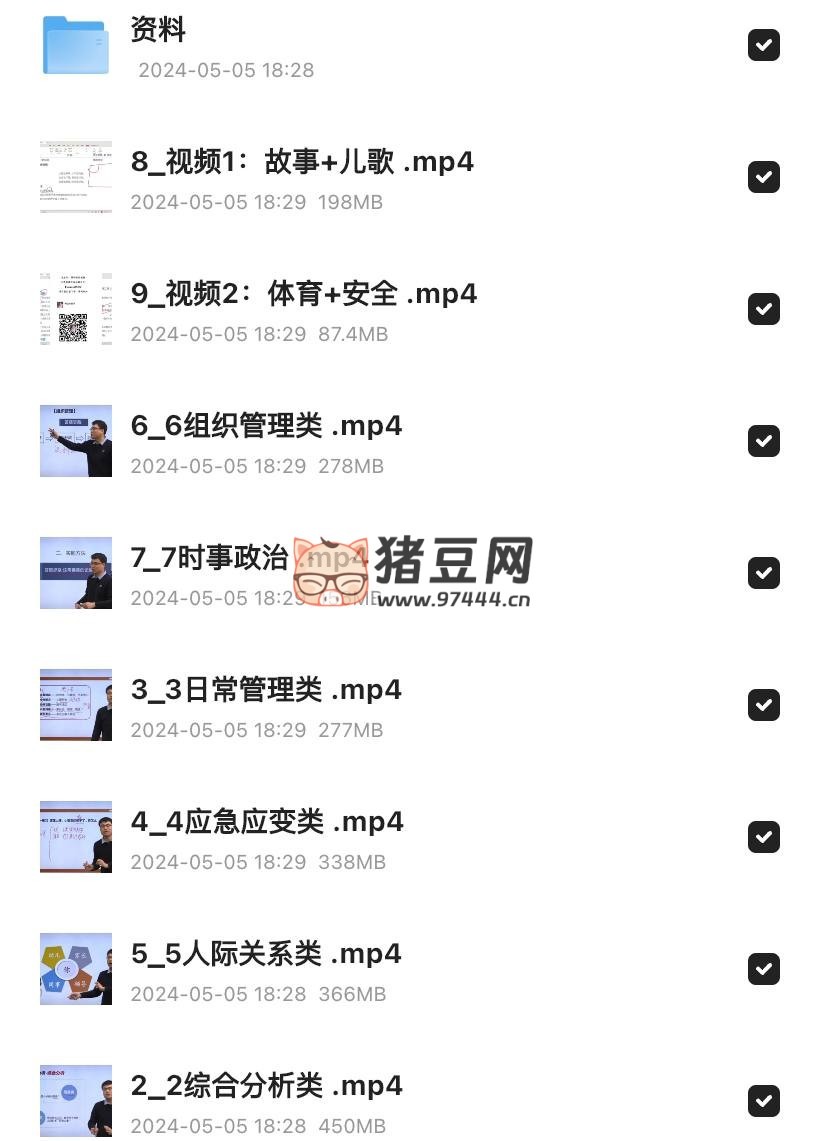Screen dimensions: 828x1141
Task: Open the 资料 folder
Action: coord(158,30)
